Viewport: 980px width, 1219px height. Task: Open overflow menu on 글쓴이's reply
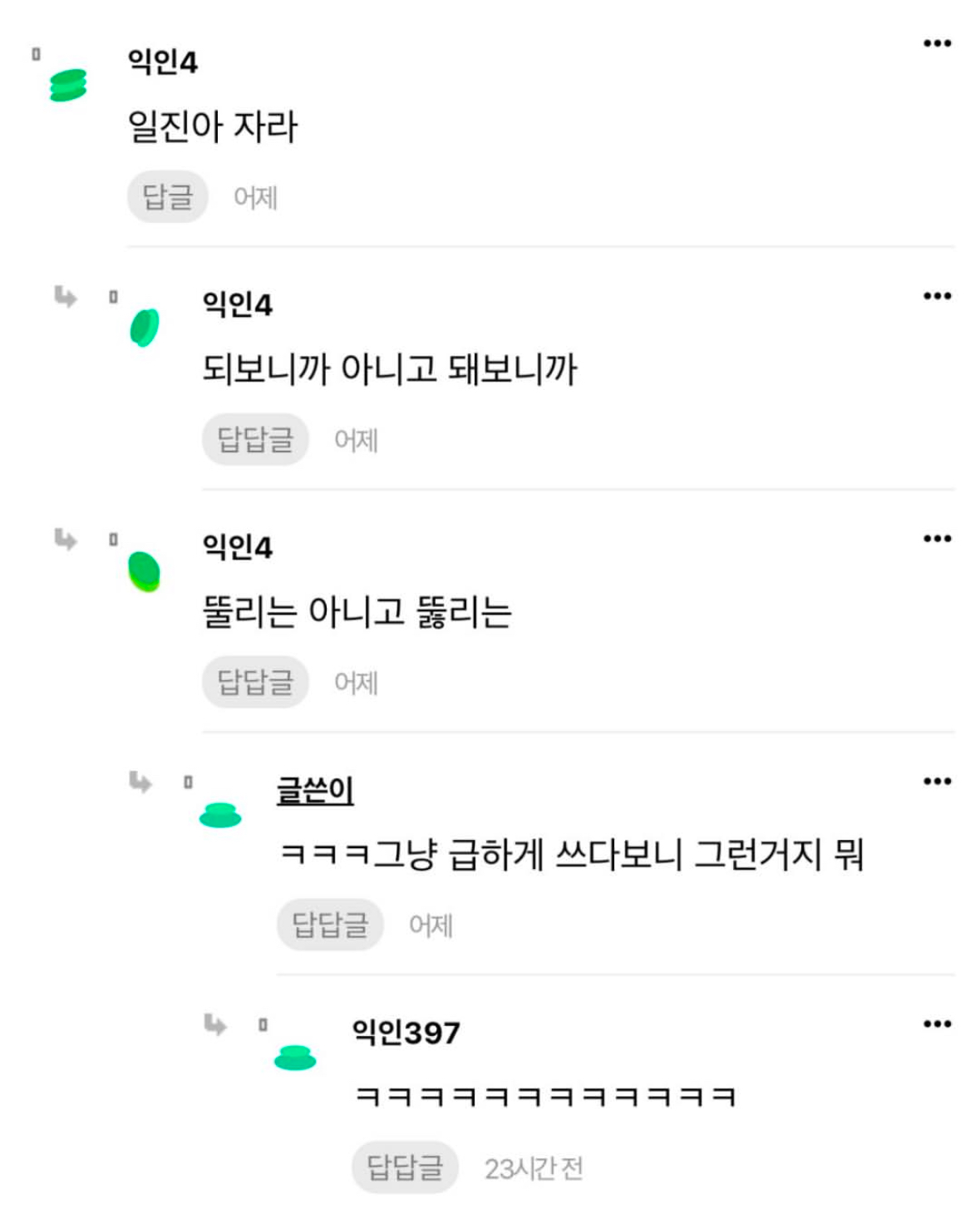(x=937, y=782)
